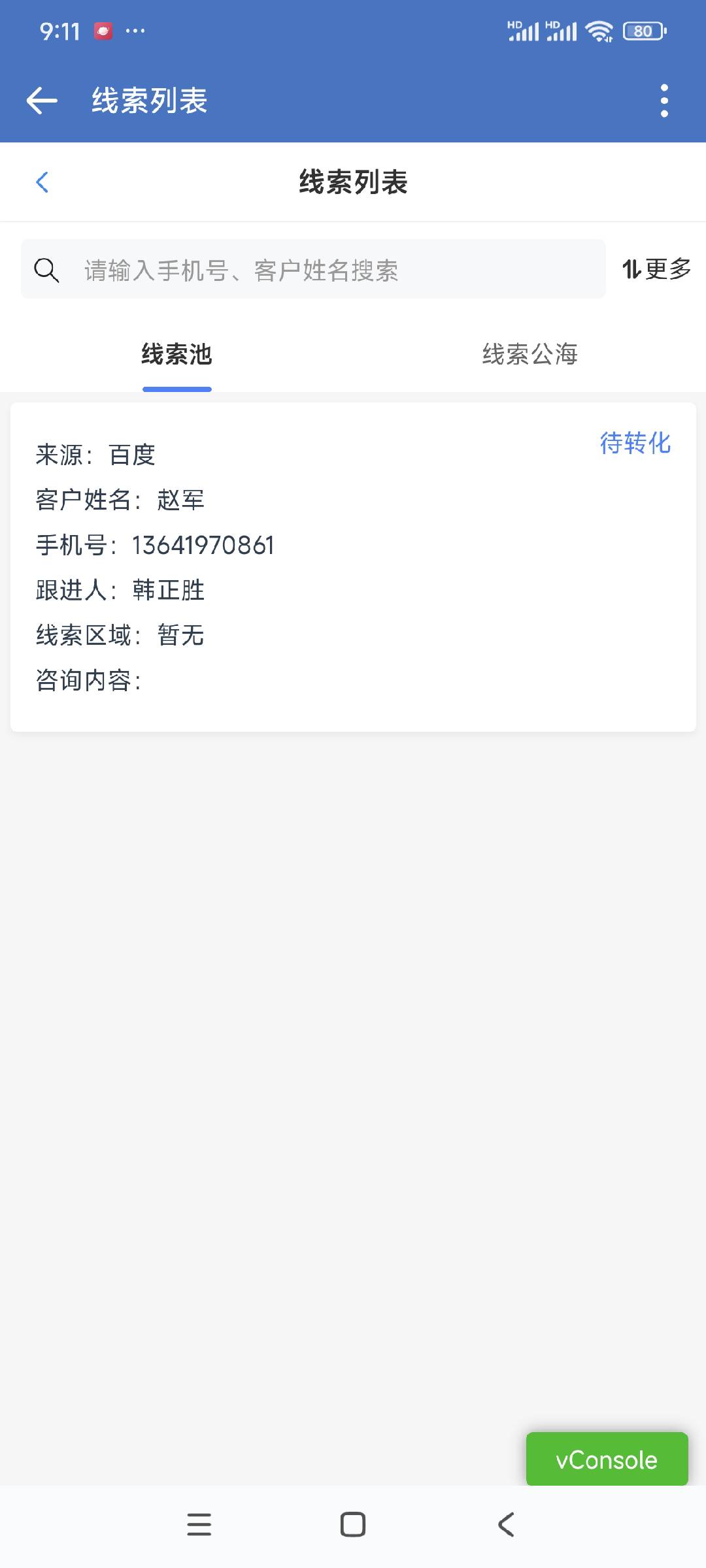The width and height of the screenshot is (706, 1568).
Task: Switch to the 线索公海 tab
Action: pos(529,355)
